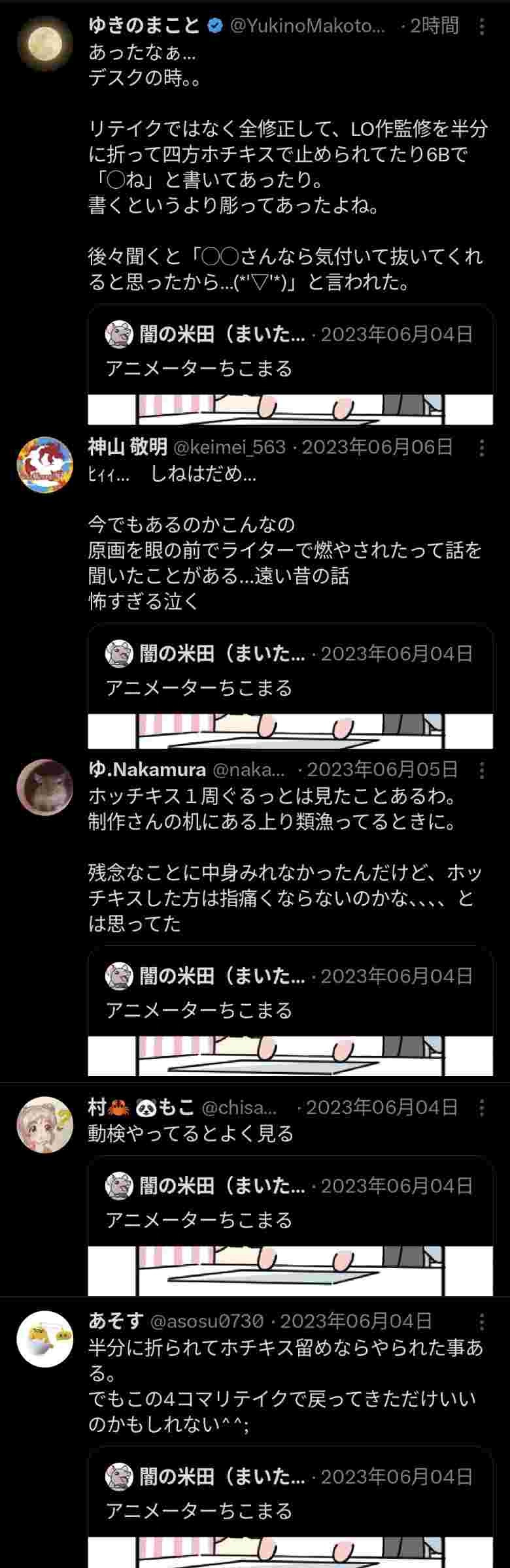The width and height of the screenshot is (510, 1568).
Task: Open overflow menu on 村もこ's post
Action: 482,1107
